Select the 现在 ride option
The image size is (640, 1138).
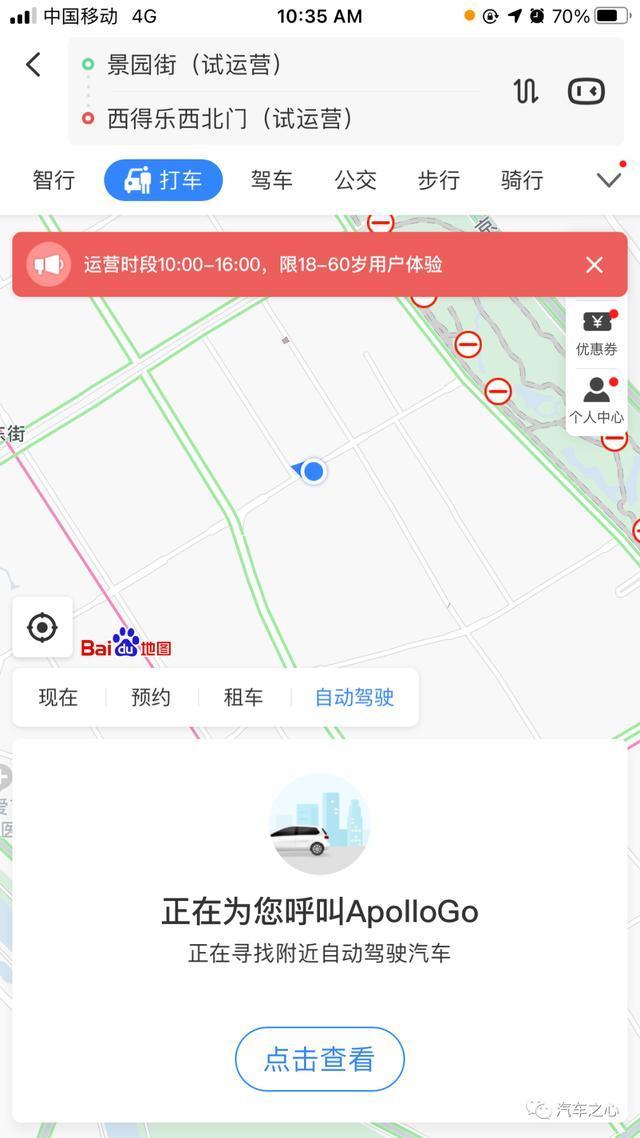pos(58,697)
